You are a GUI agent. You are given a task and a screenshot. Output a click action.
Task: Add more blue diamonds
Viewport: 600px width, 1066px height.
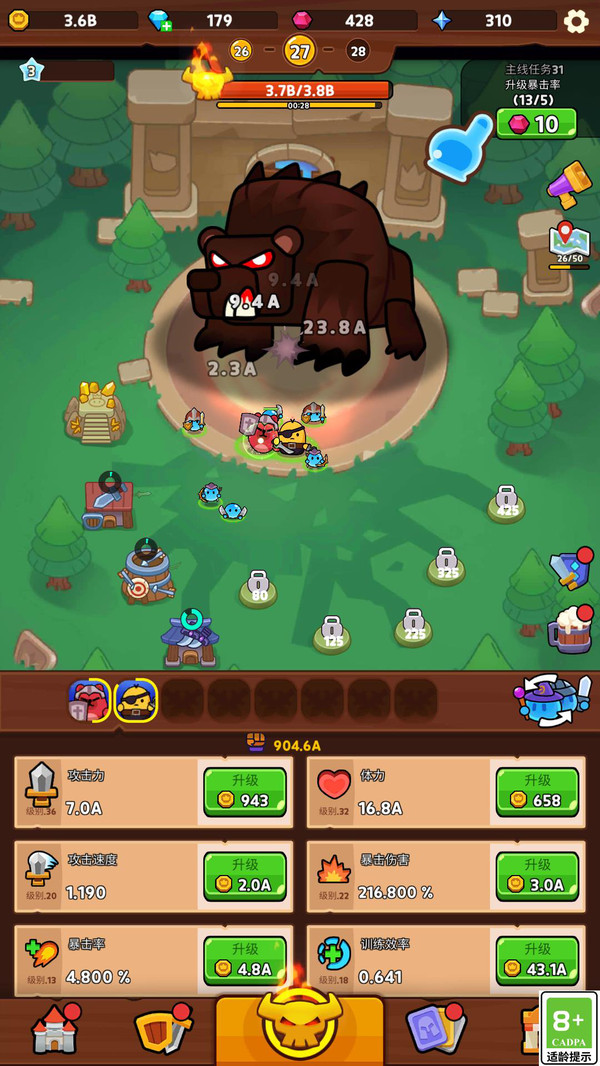(x=160, y=21)
